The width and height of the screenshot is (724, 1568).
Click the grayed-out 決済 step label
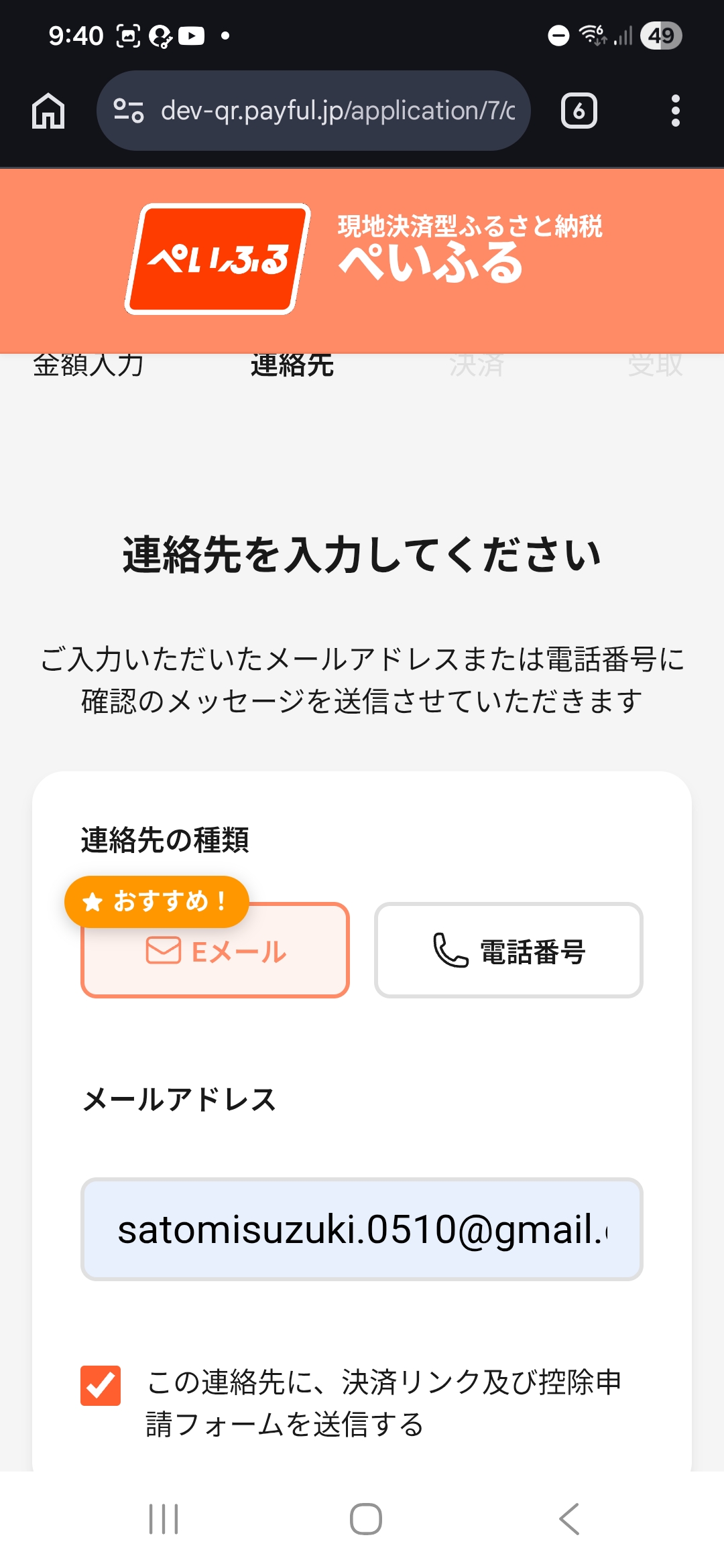click(477, 365)
